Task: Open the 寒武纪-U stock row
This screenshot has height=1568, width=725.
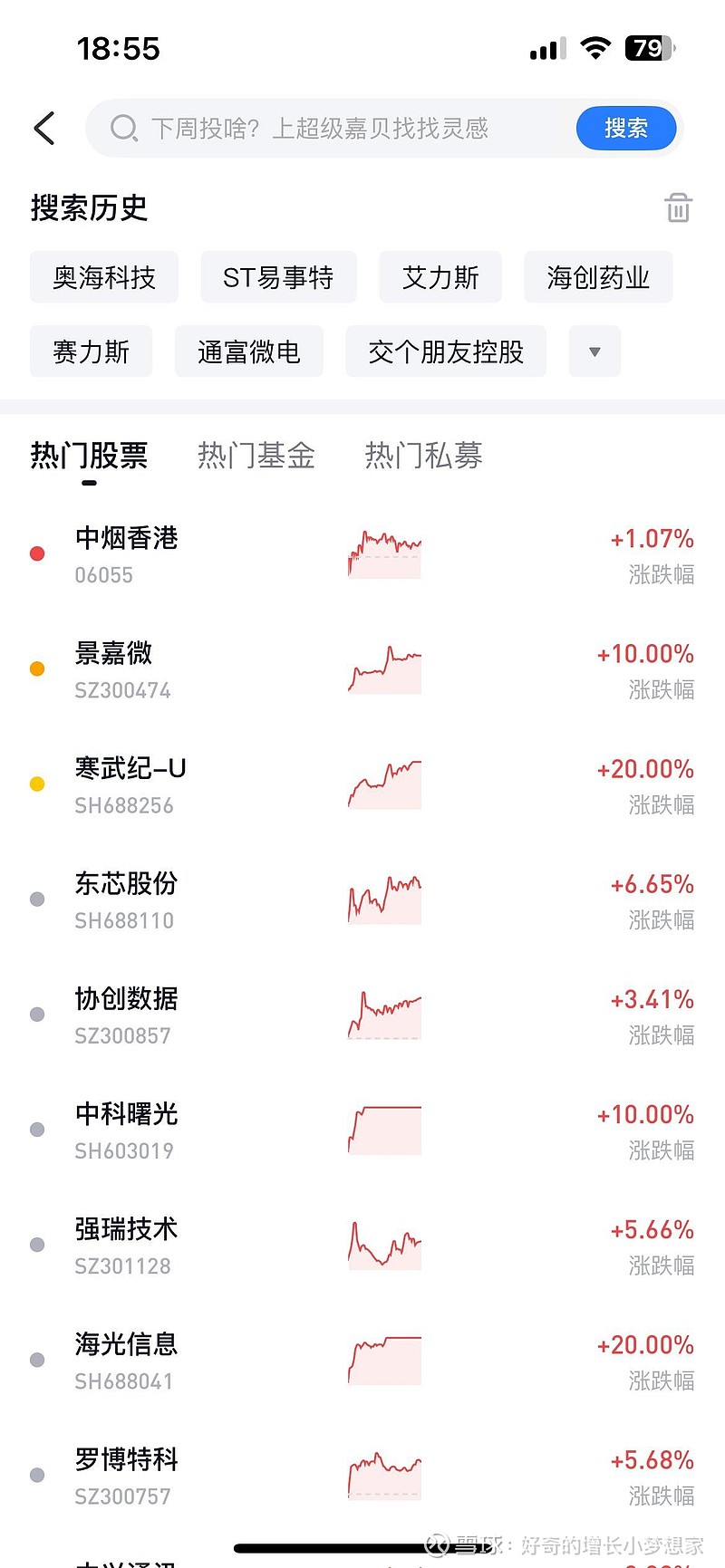Action: (362, 784)
